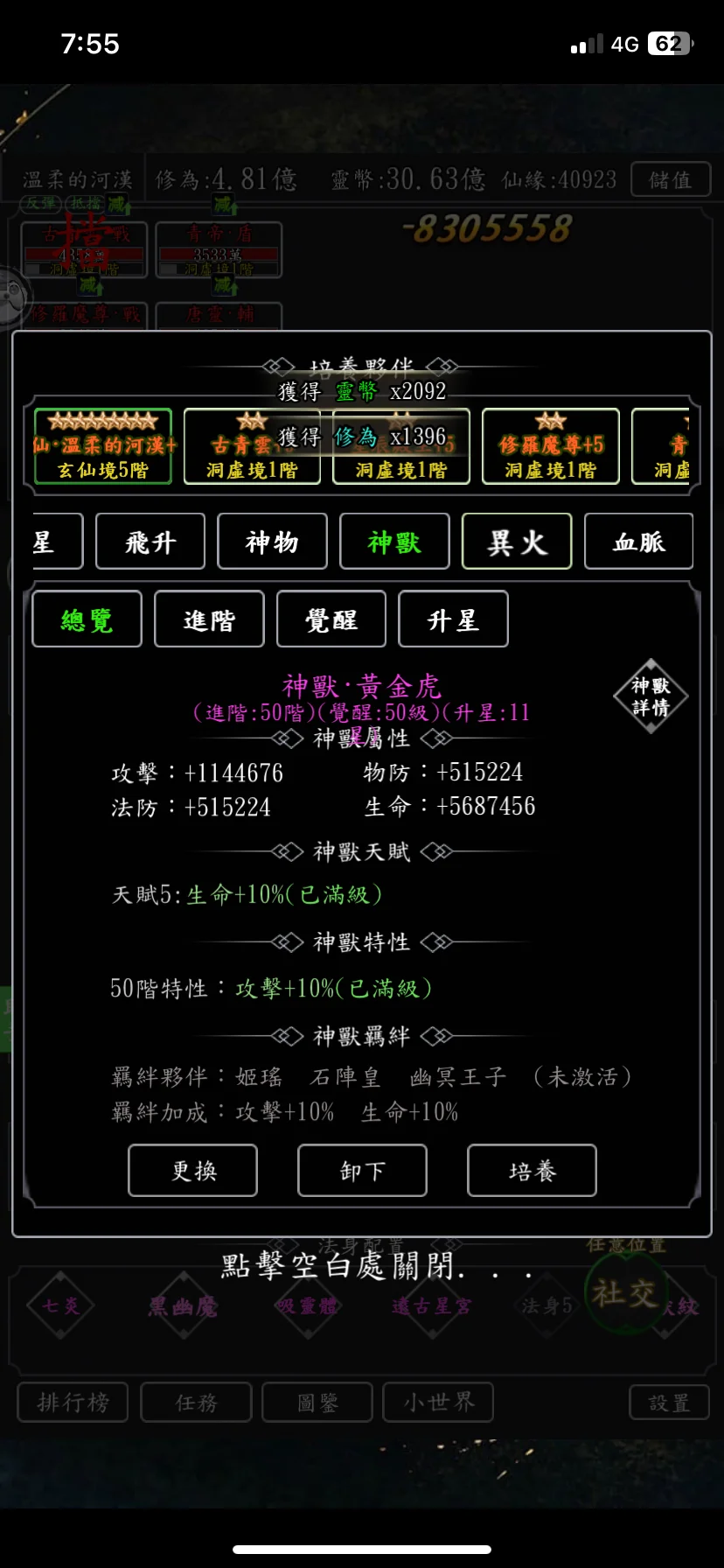This screenshot has height=1568, width=724.
Task: Open the 小世界 button
Action: (x=438, y=1402)
